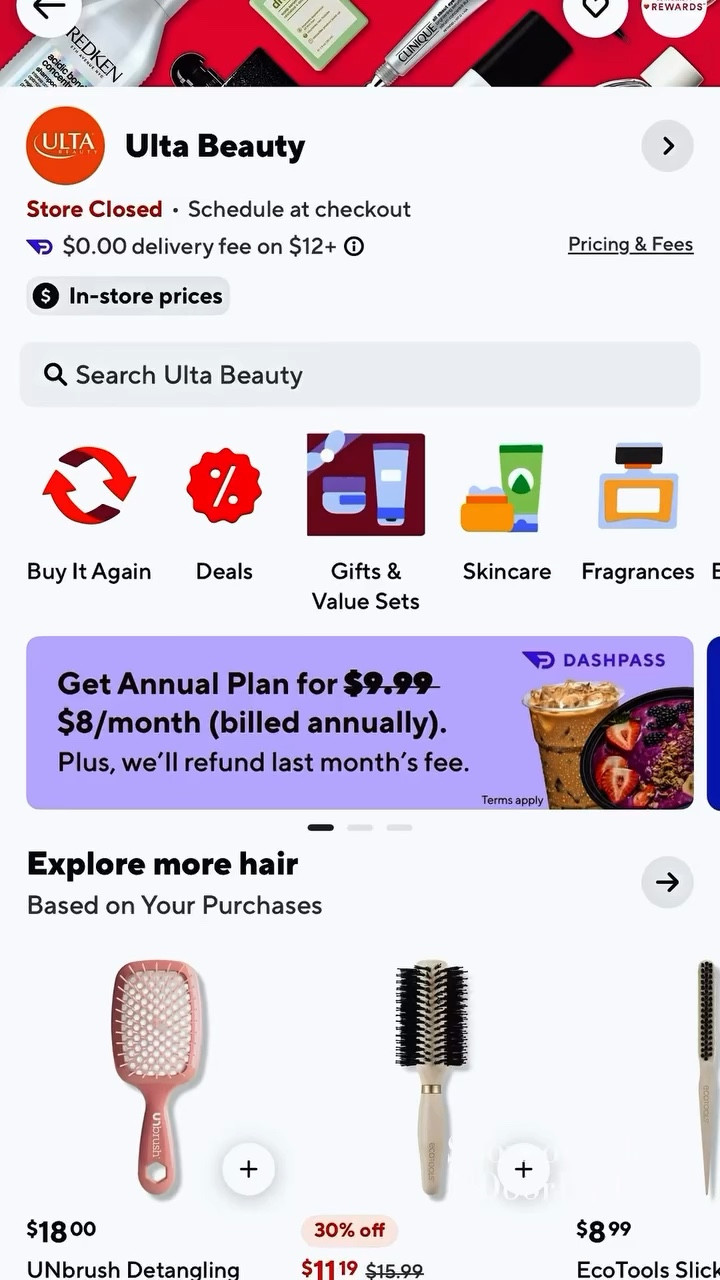This screenshot has width=720, height=1280.
Task: Browse Gifts & Value Sets
Action: point(365,520)
